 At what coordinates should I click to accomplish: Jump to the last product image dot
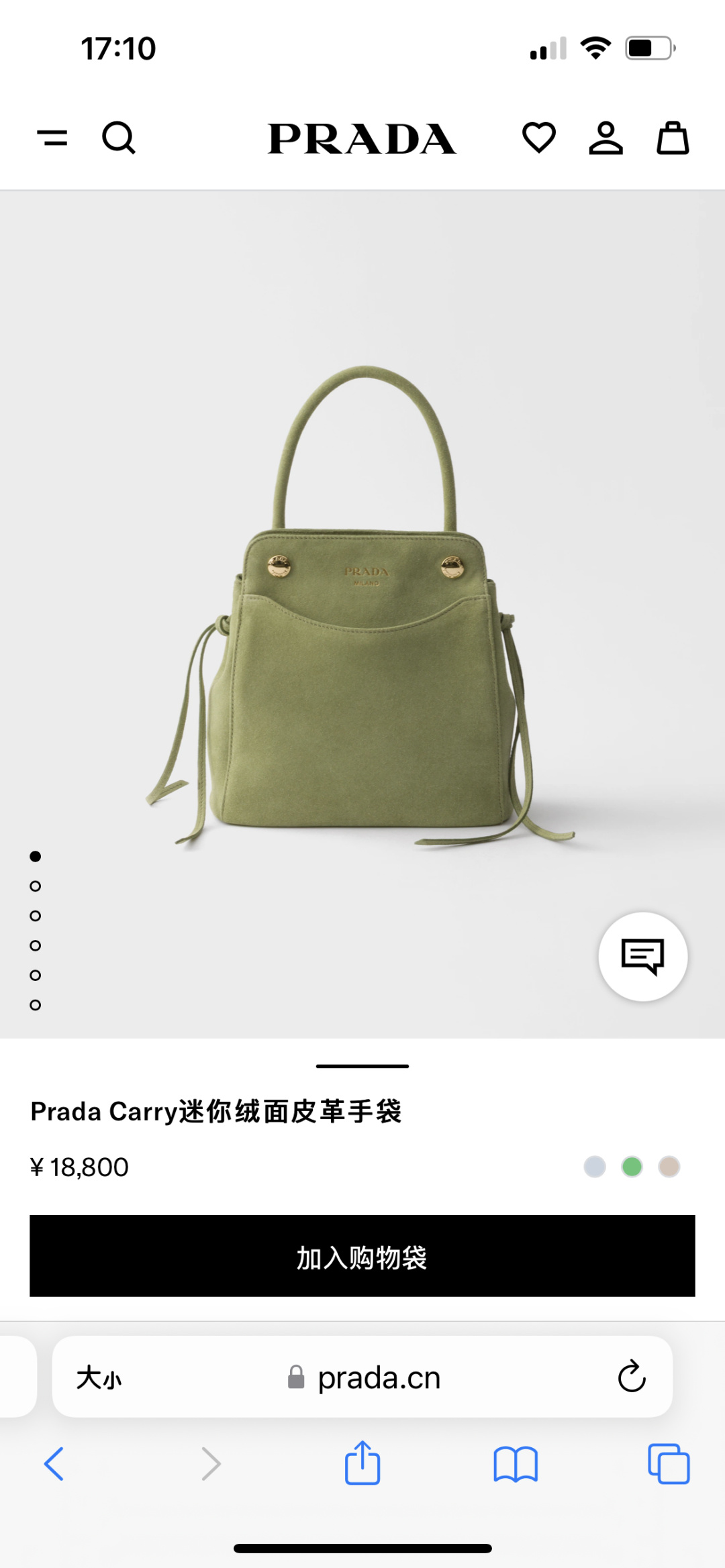click(36, 1005)
